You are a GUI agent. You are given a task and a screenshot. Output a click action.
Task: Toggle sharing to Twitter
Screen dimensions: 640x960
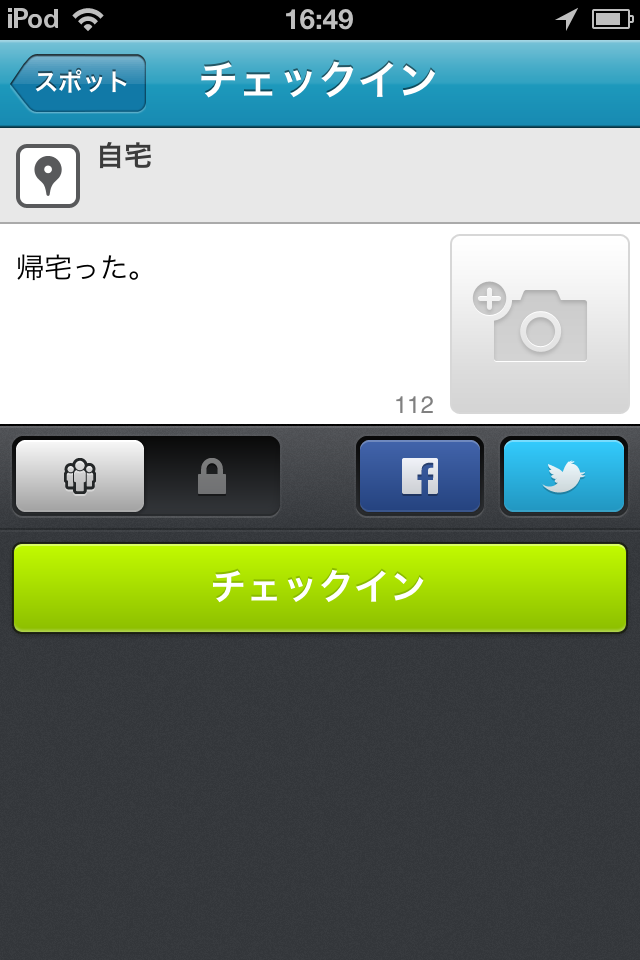click(564, 476)
